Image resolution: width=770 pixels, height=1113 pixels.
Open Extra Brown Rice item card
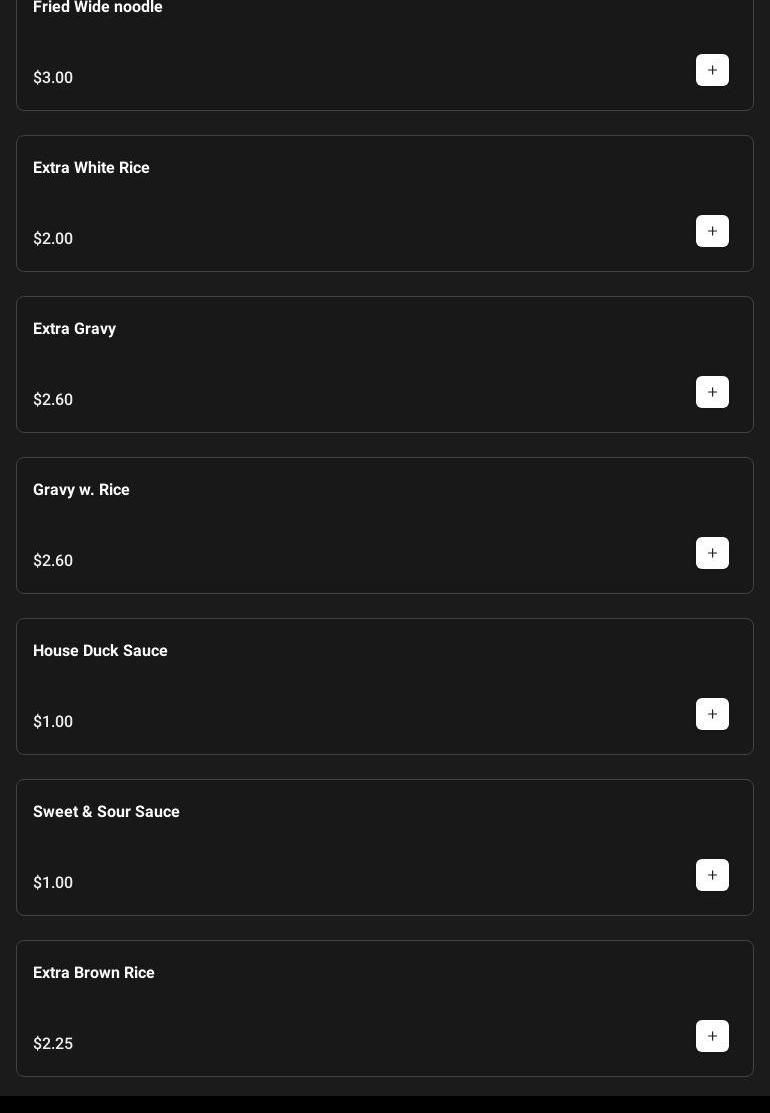click(x=350, y=1008)
